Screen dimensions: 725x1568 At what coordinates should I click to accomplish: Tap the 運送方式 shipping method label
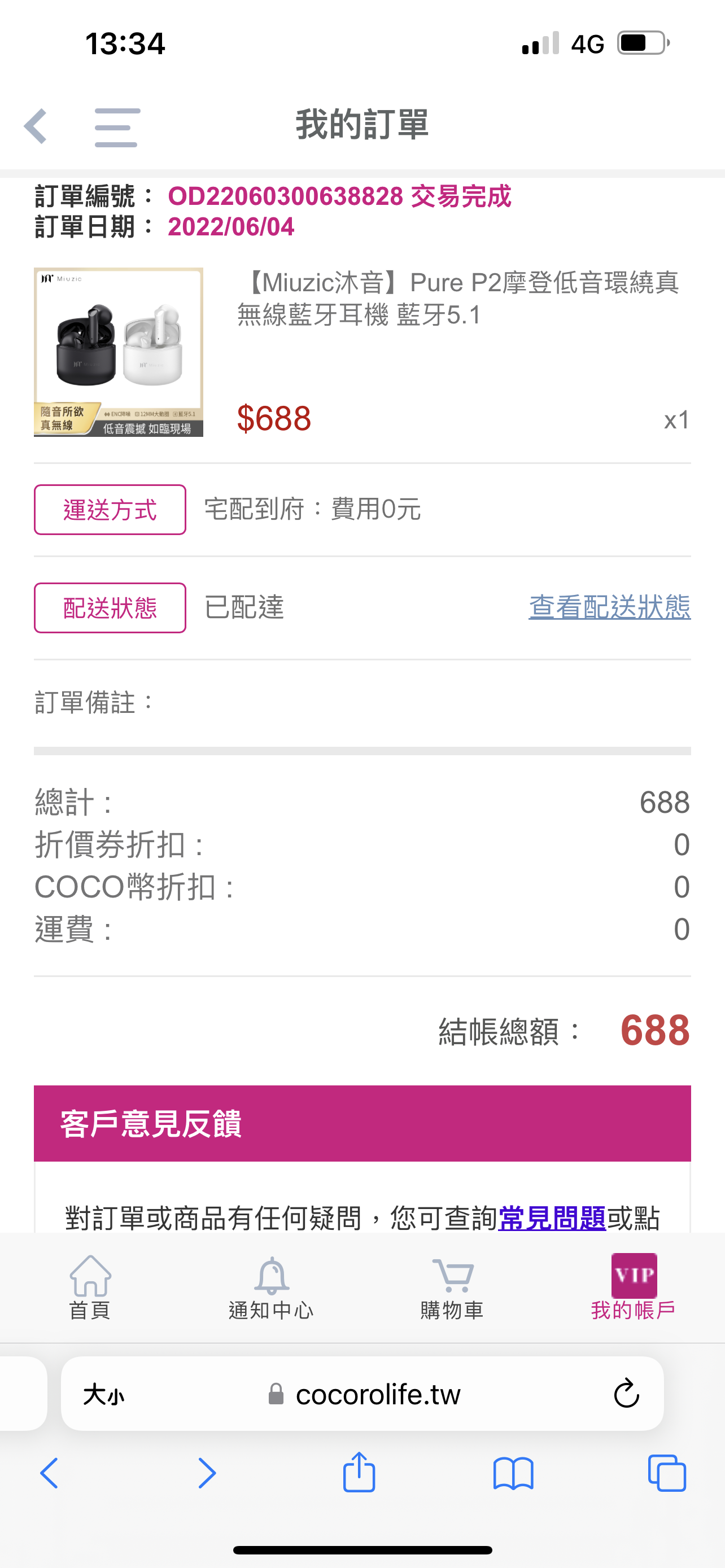(x=110, y=511)
